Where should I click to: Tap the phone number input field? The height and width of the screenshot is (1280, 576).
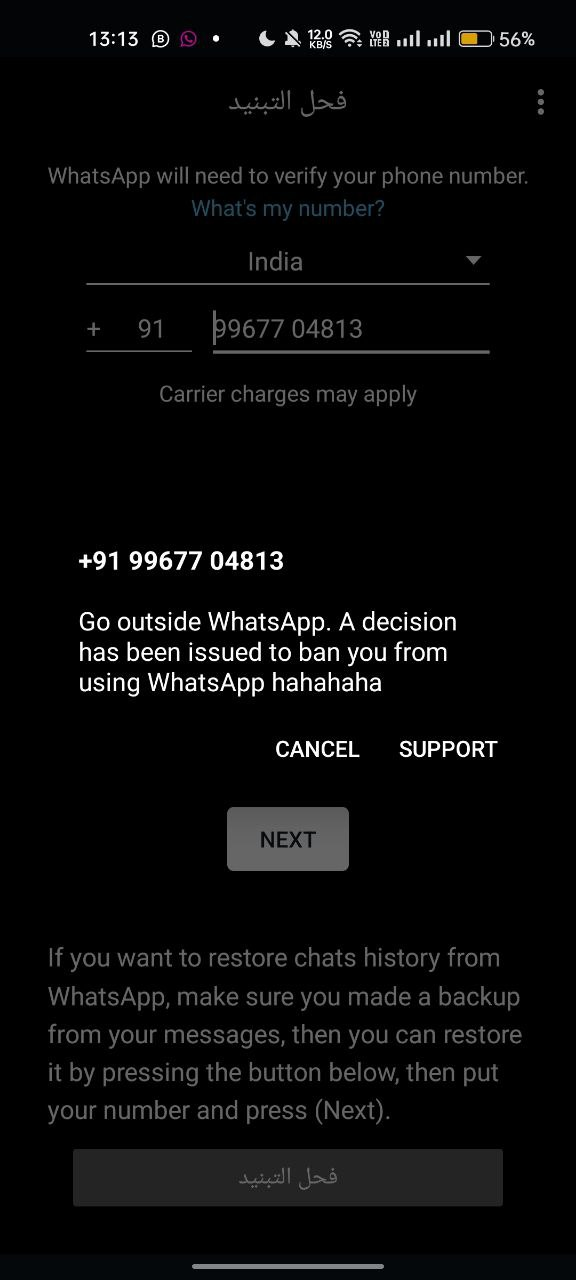351,329
